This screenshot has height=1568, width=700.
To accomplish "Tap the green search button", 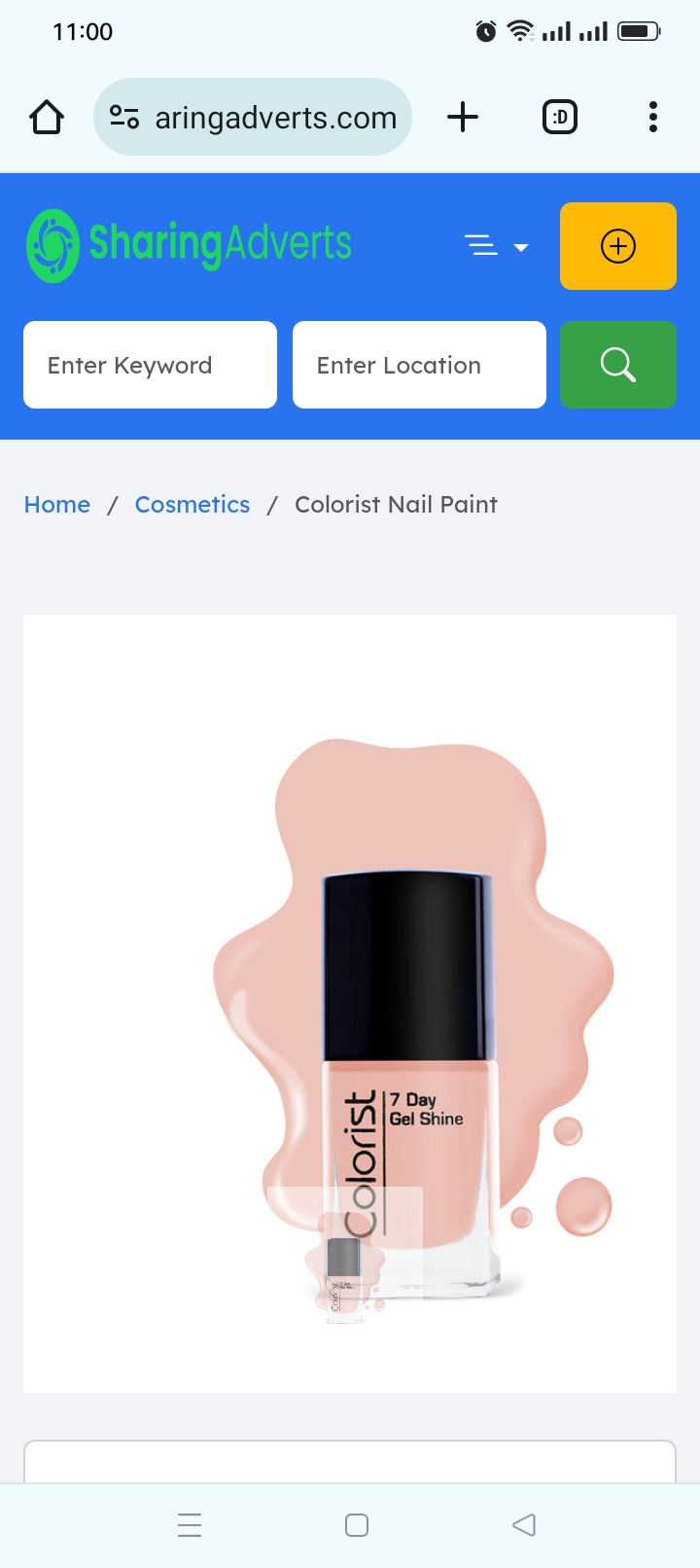I will [x=617, y=365].
